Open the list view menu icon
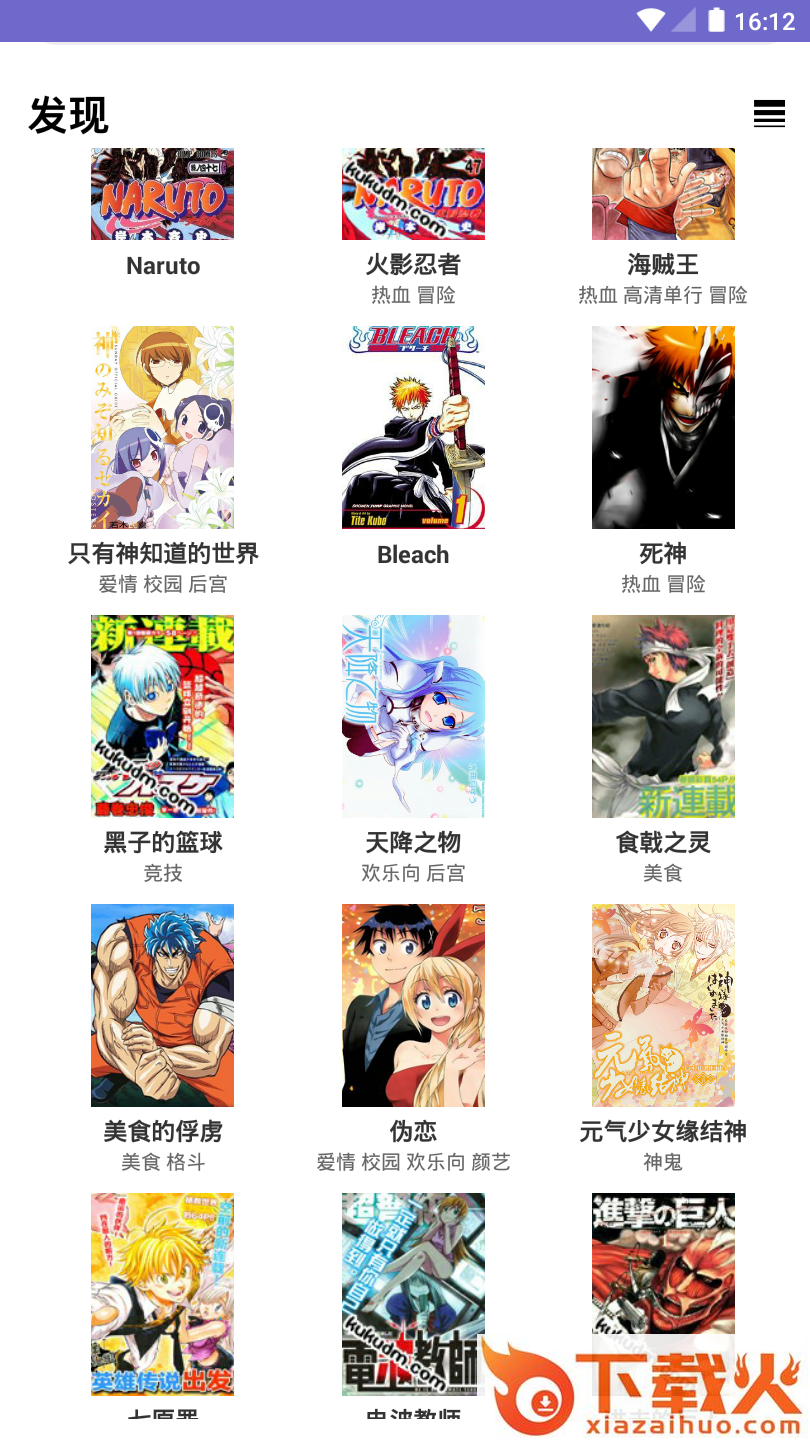Image resolution: width=810 pixels, height=1440 pixels. (x=769, y=114)
